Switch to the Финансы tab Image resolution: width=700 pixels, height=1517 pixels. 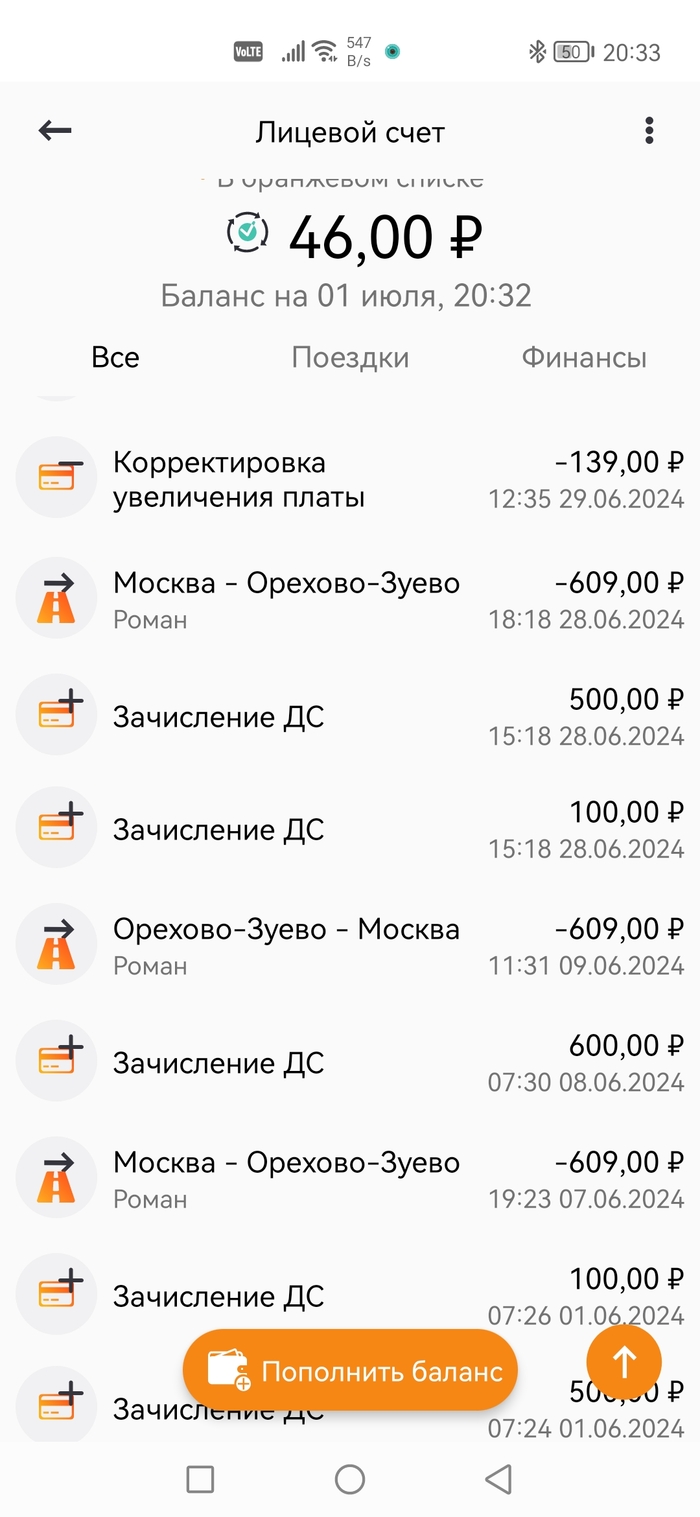[584, 358]
